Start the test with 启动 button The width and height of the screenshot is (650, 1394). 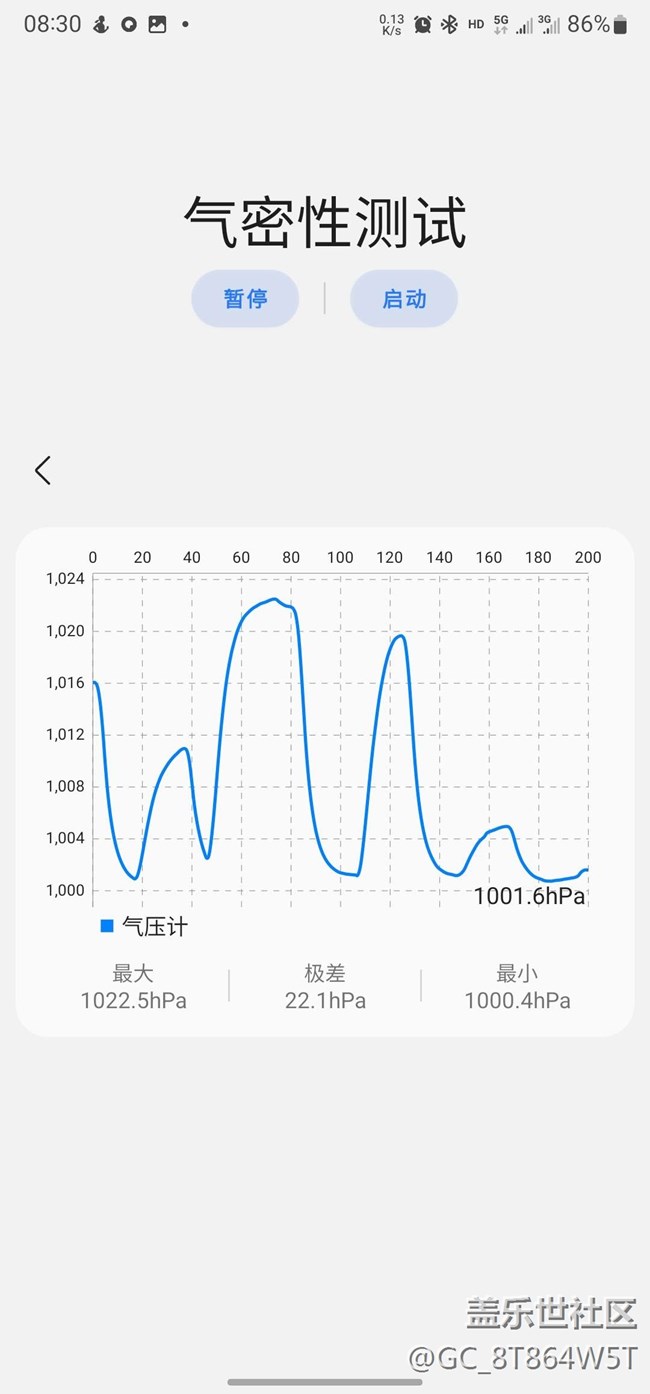click(x=404, y=298)
